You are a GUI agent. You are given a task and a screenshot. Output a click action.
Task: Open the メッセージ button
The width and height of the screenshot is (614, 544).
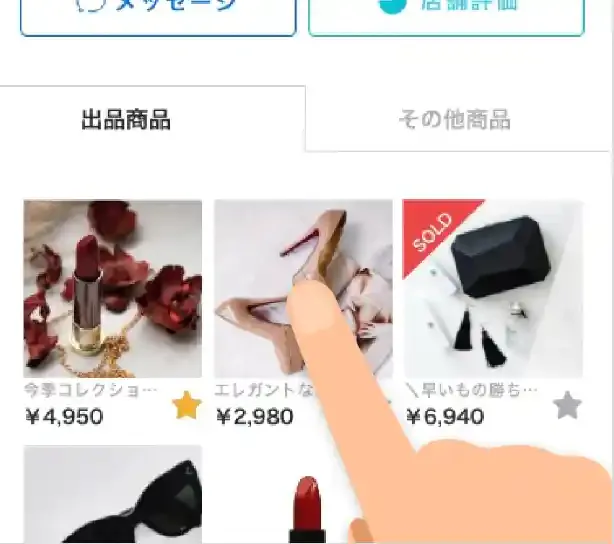pyautogui.click(x=158, y=14)
